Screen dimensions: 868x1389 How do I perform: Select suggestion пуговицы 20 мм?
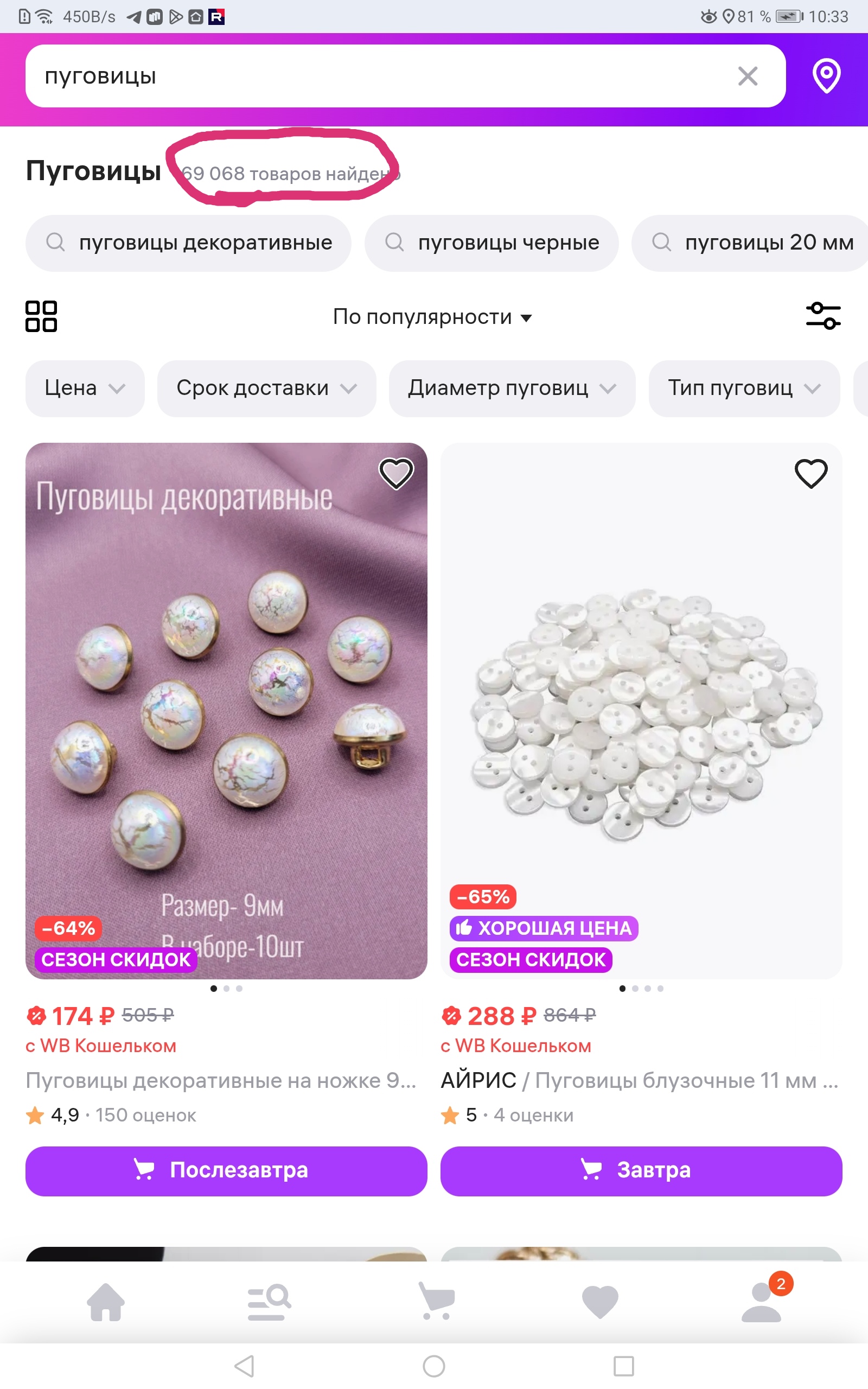(x=752, y=243)
